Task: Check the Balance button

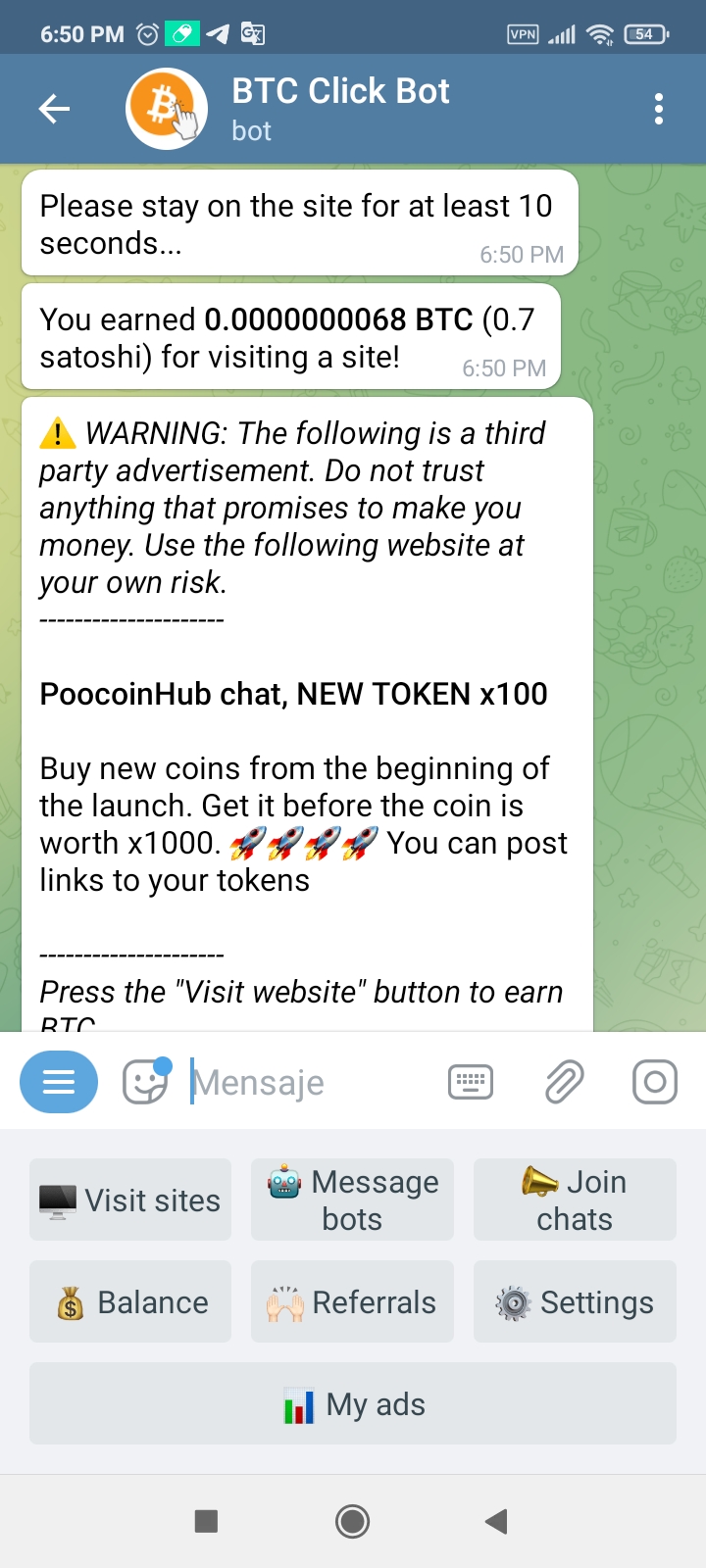Action: point(130,1301)
